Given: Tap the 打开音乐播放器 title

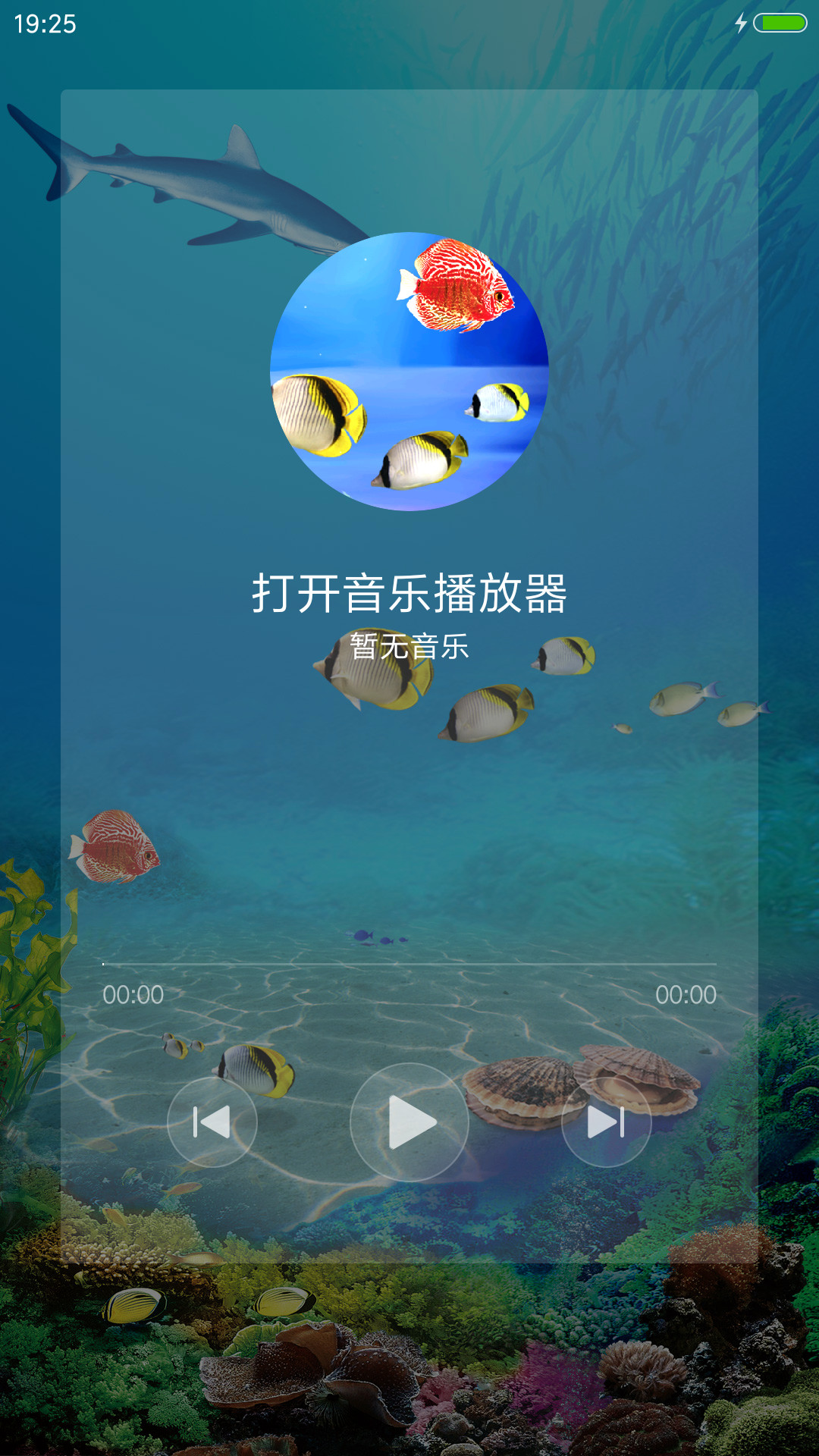Looking at the screenshot, I should pos(409,594).
